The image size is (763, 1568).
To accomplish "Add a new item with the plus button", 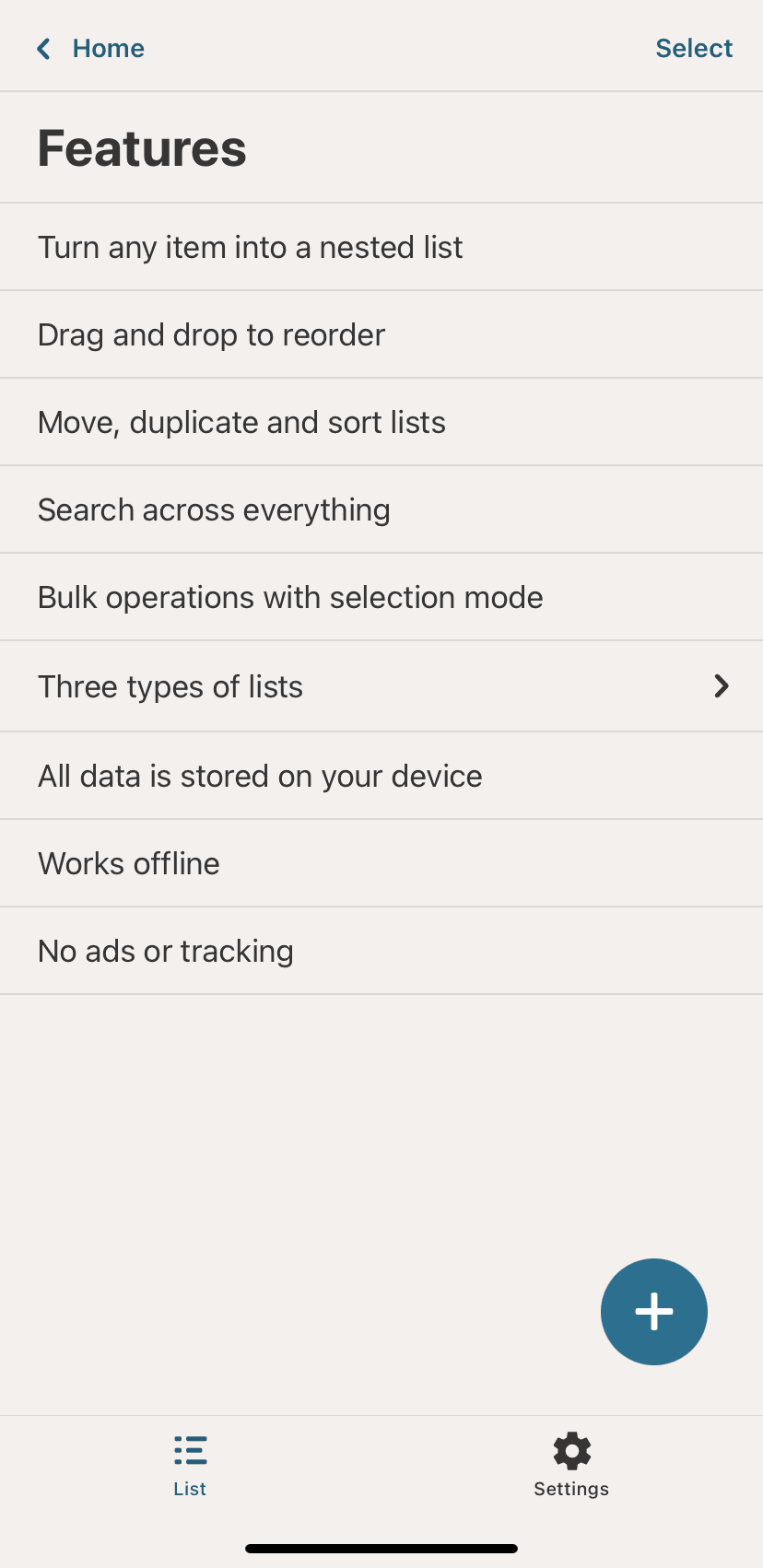I will [653, 1311].
